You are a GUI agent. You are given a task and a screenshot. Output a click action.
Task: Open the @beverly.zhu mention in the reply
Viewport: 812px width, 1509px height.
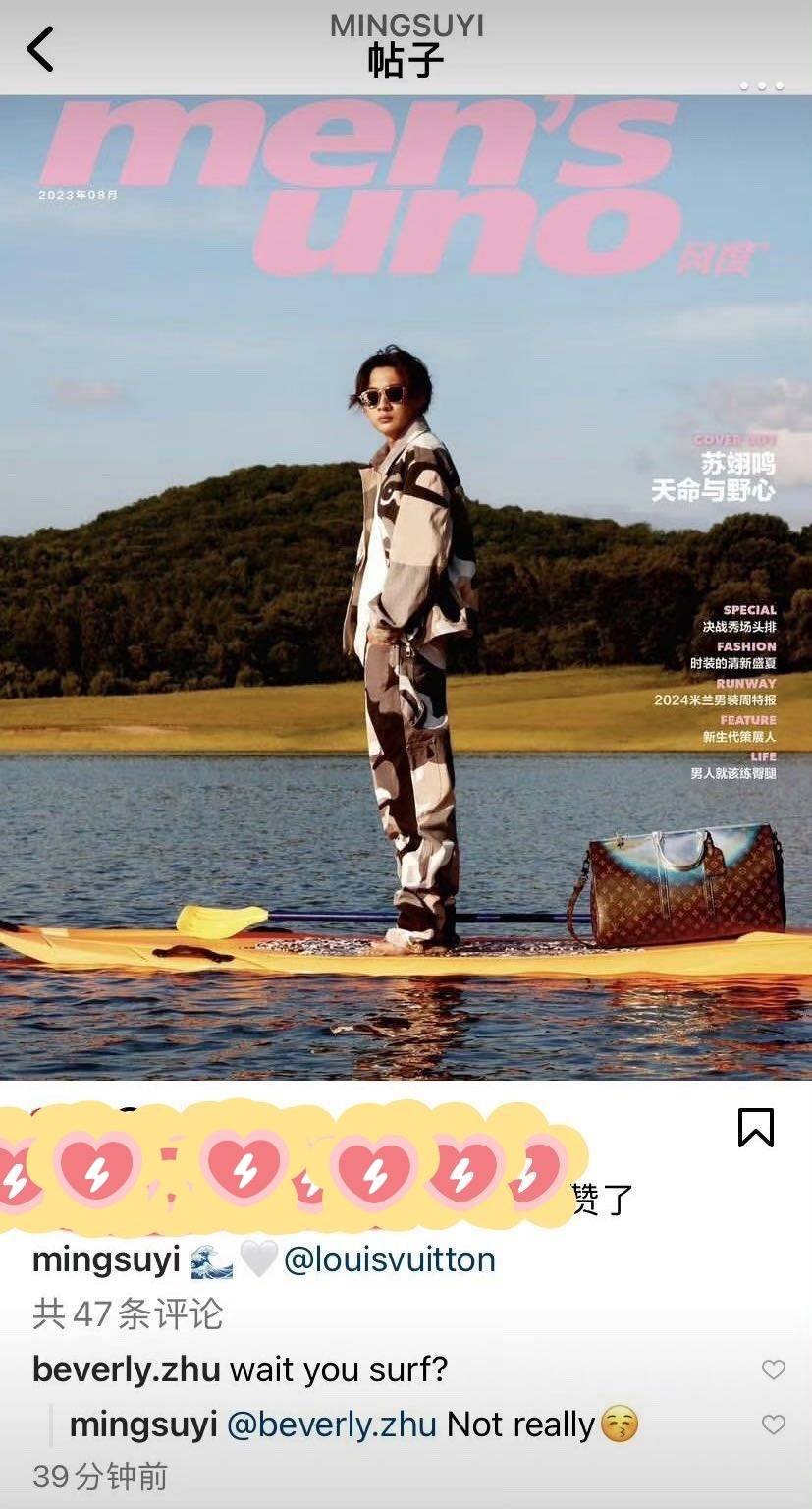pyautogui.click(x=332, y=1425)
